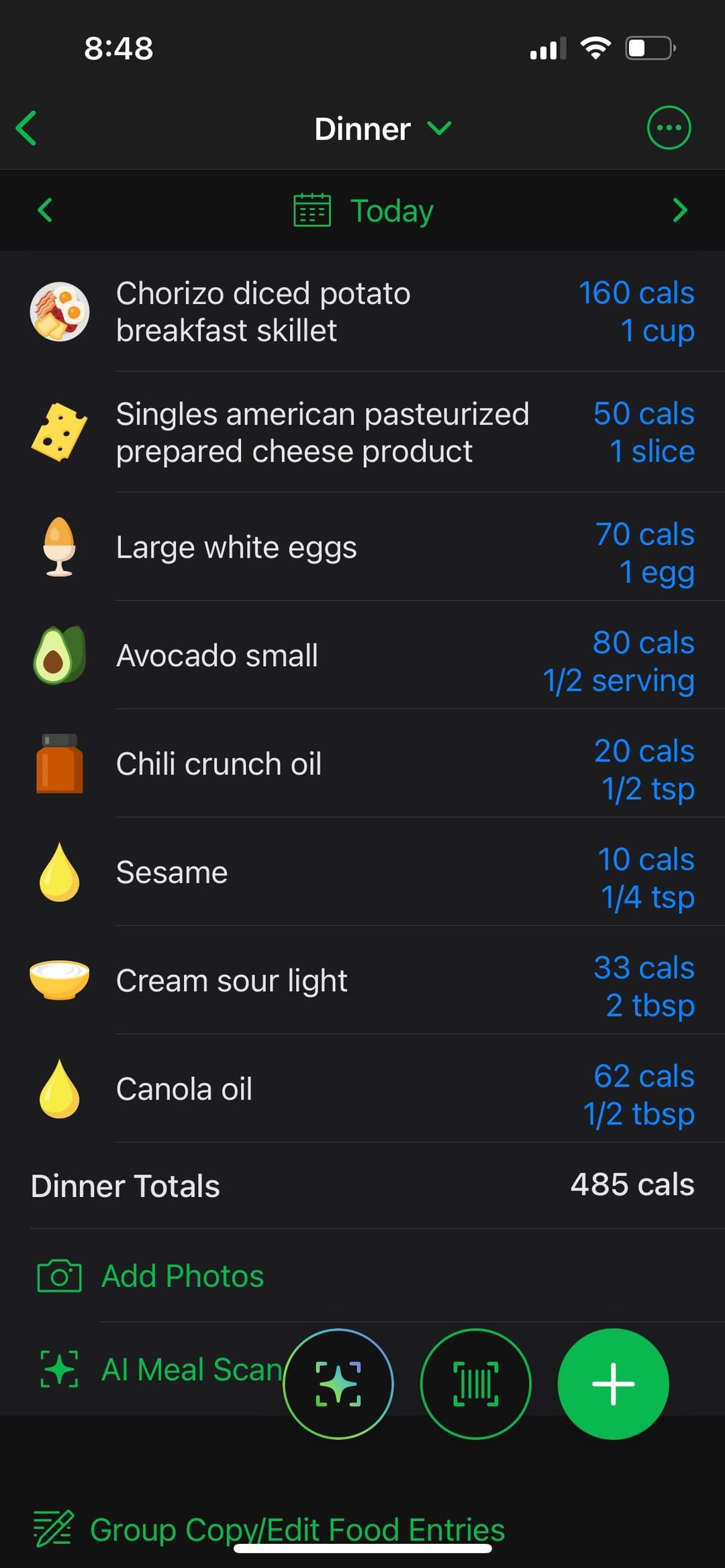Open the barcode scanner

[x=475, y=1383]
